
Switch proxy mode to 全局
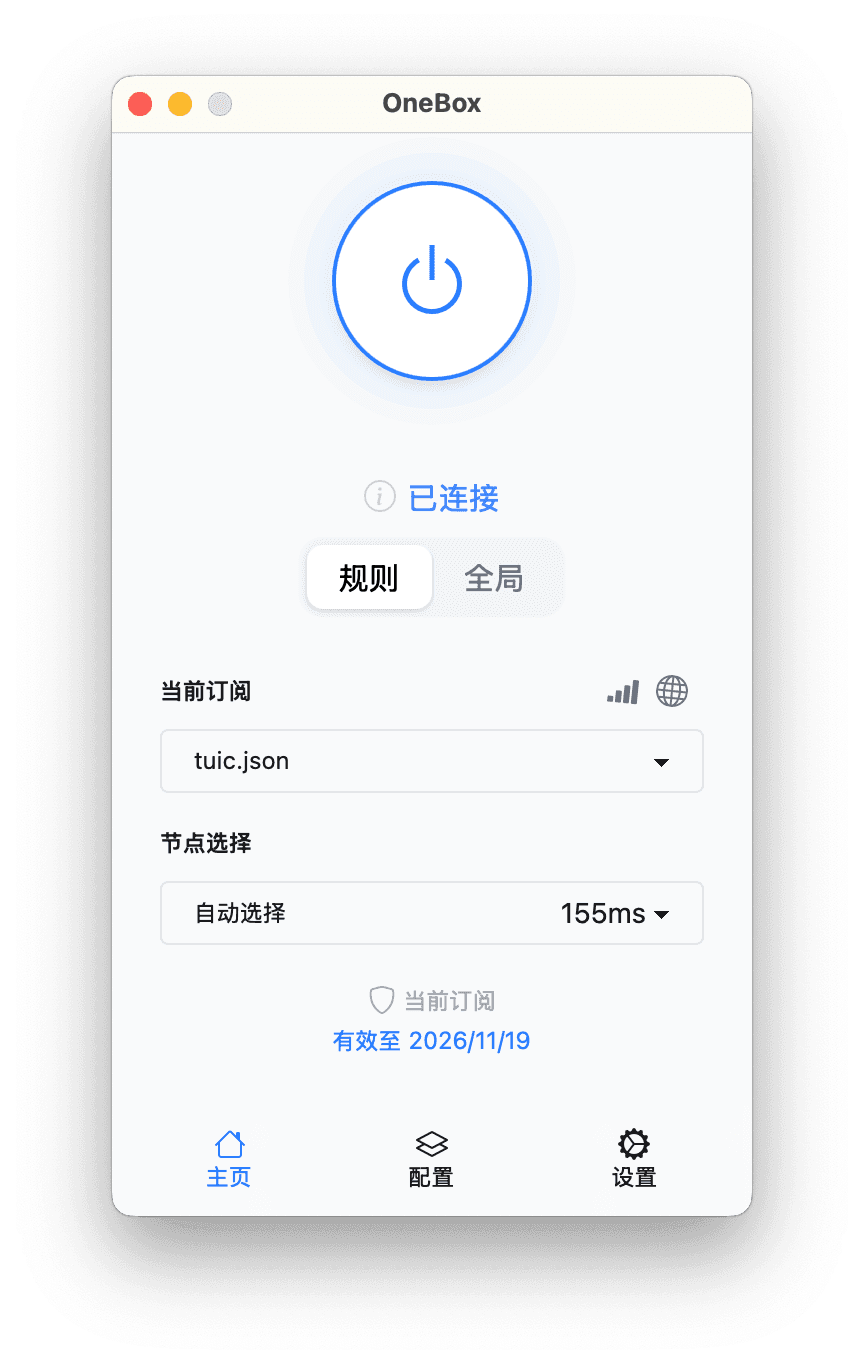click(x=495, y=577)
